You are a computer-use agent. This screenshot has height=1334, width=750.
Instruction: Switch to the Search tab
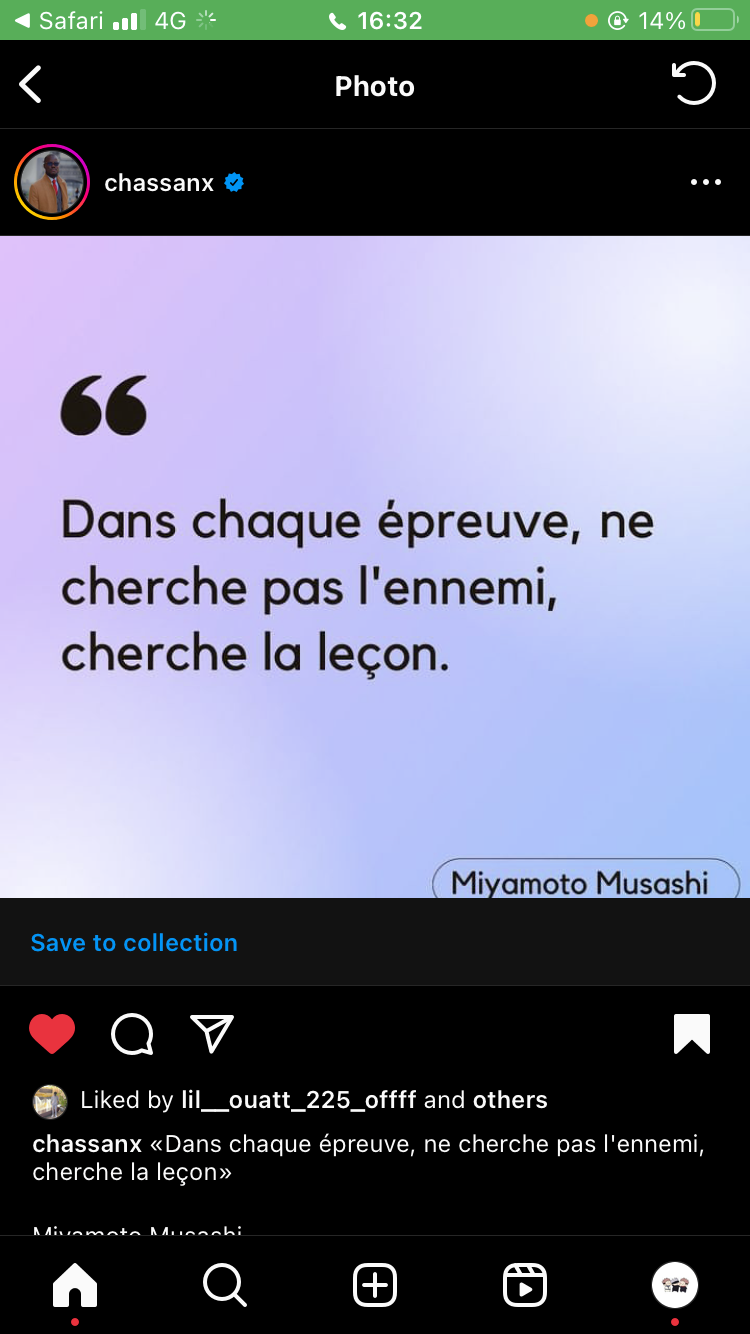pyautogui.click(x=225, y=1285)
